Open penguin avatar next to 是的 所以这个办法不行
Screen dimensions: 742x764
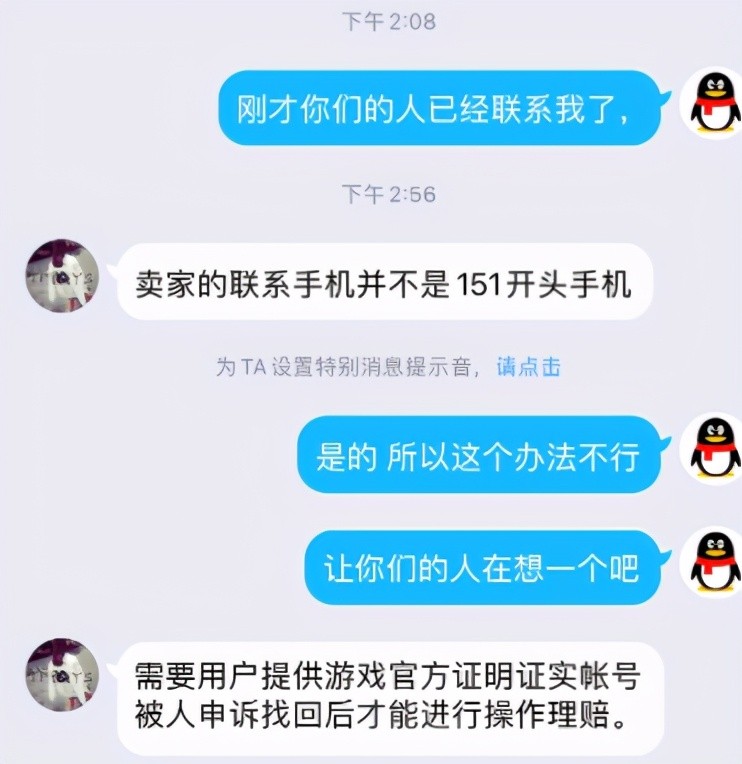[x=709, y=449]
